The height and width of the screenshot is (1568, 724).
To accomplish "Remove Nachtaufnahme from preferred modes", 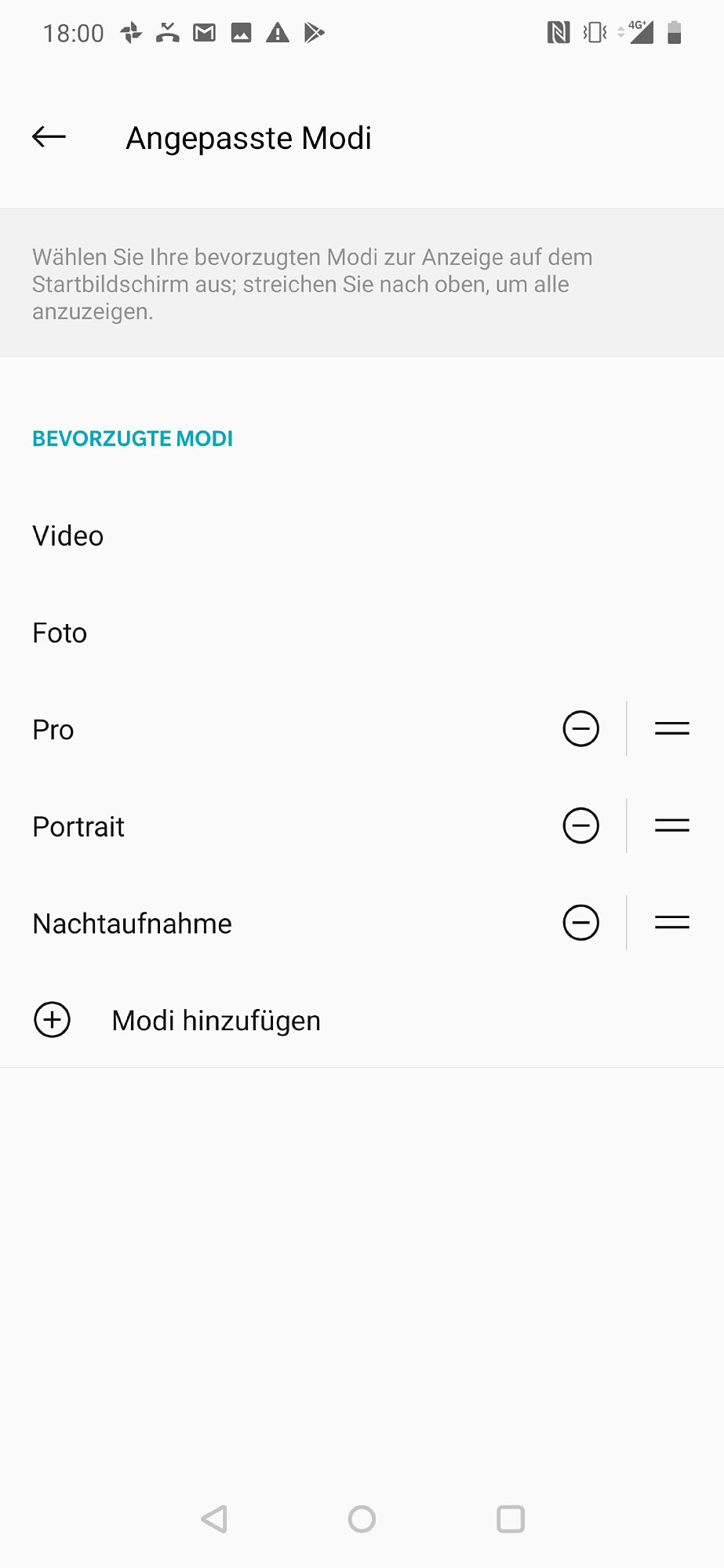I will [580, 923].
